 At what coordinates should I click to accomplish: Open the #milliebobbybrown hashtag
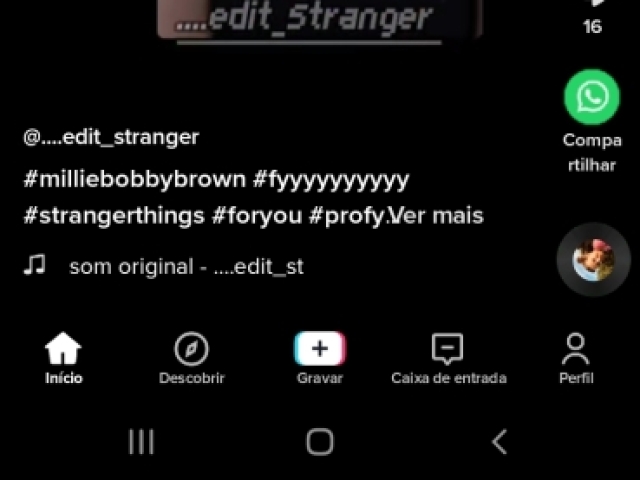pyautogui.click(x=134, y=180)
